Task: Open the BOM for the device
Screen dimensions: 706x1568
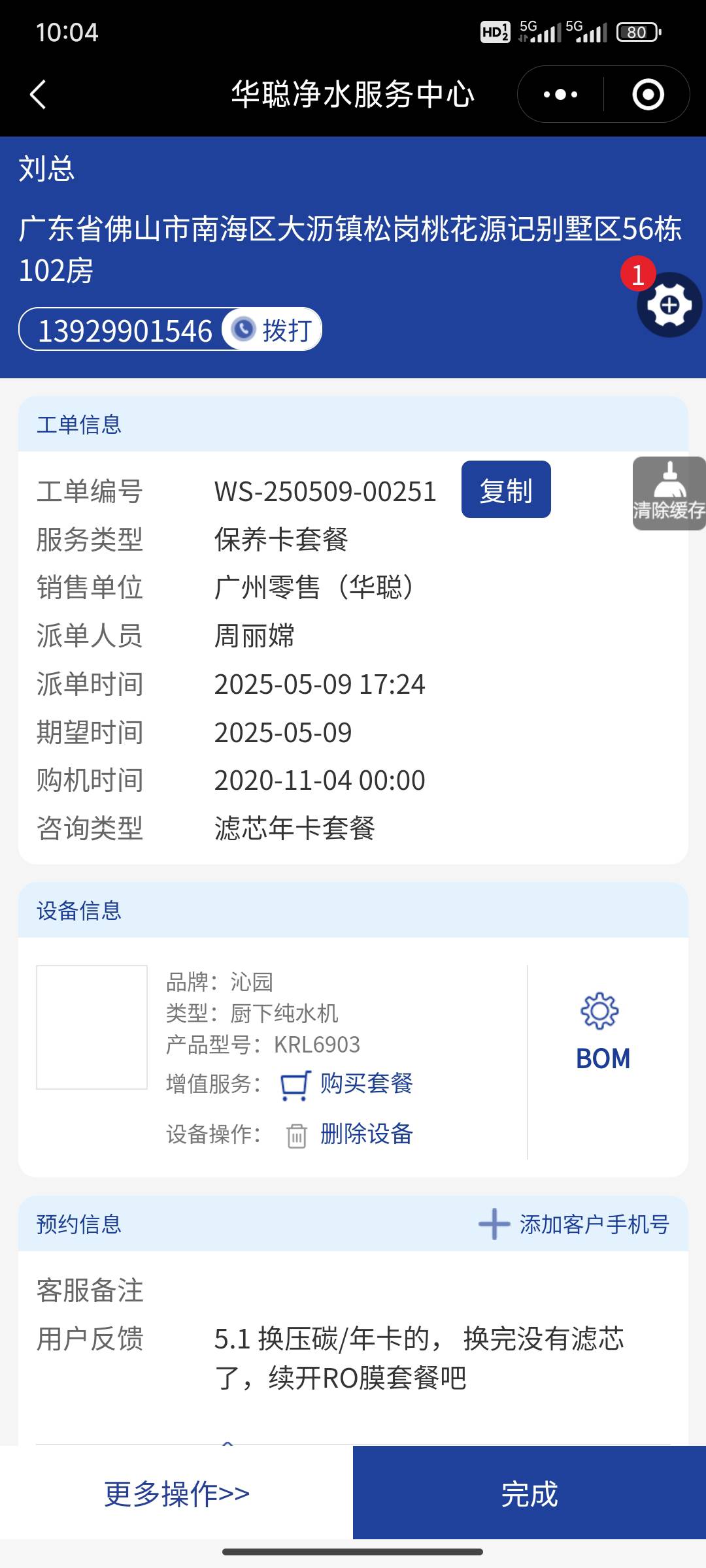Action: [x=602, y=1032]
